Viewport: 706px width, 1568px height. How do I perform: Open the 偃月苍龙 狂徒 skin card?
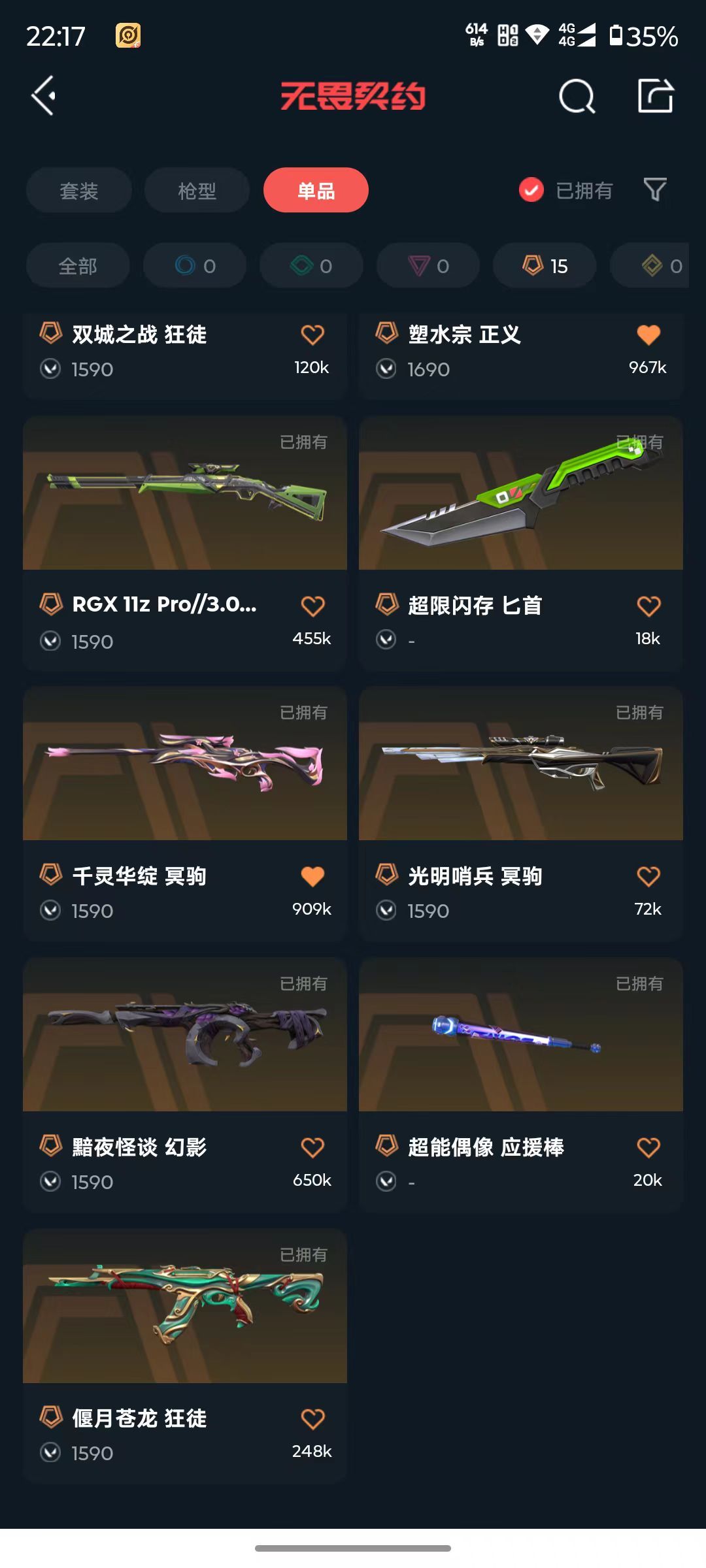click(185, 1356)
